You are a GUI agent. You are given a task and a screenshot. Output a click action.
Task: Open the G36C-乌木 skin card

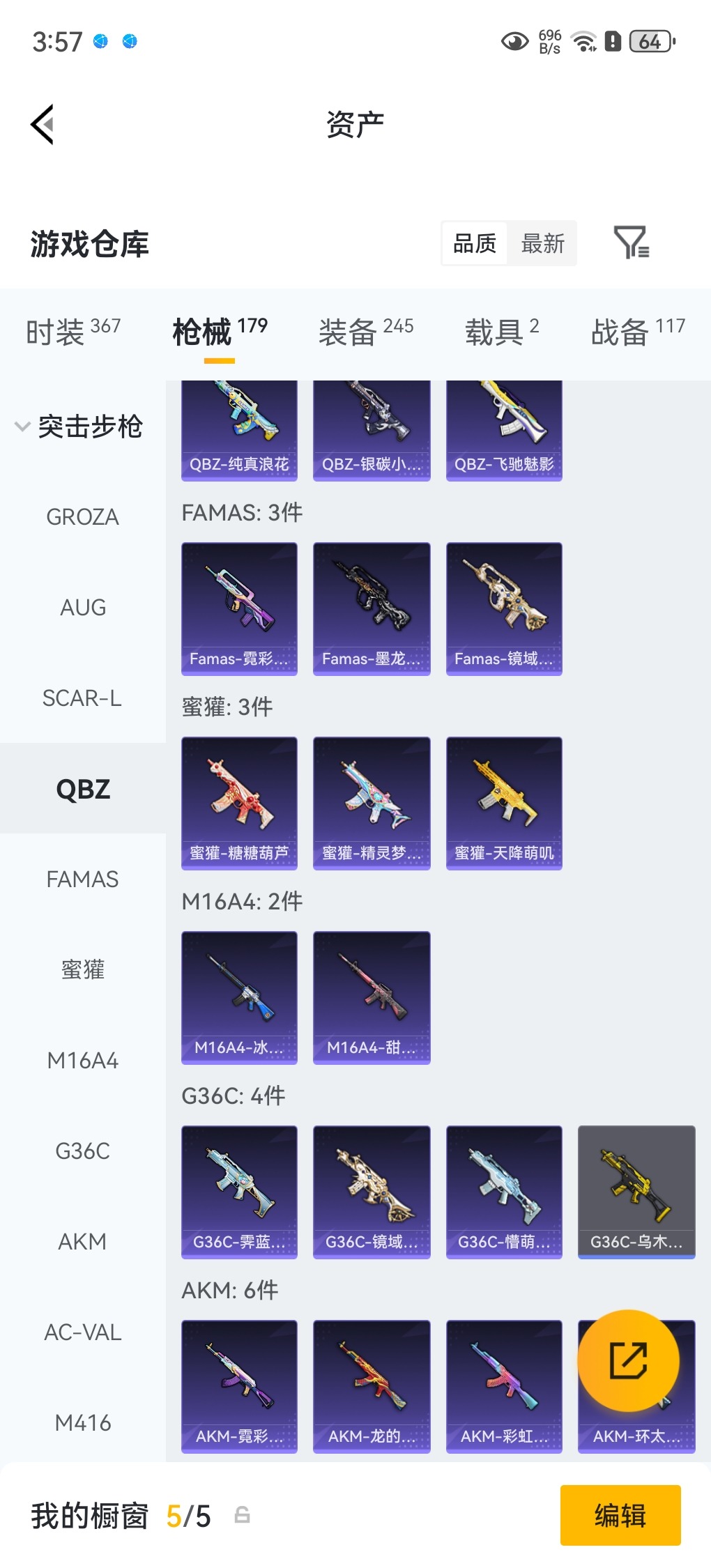pos(636,1192)
